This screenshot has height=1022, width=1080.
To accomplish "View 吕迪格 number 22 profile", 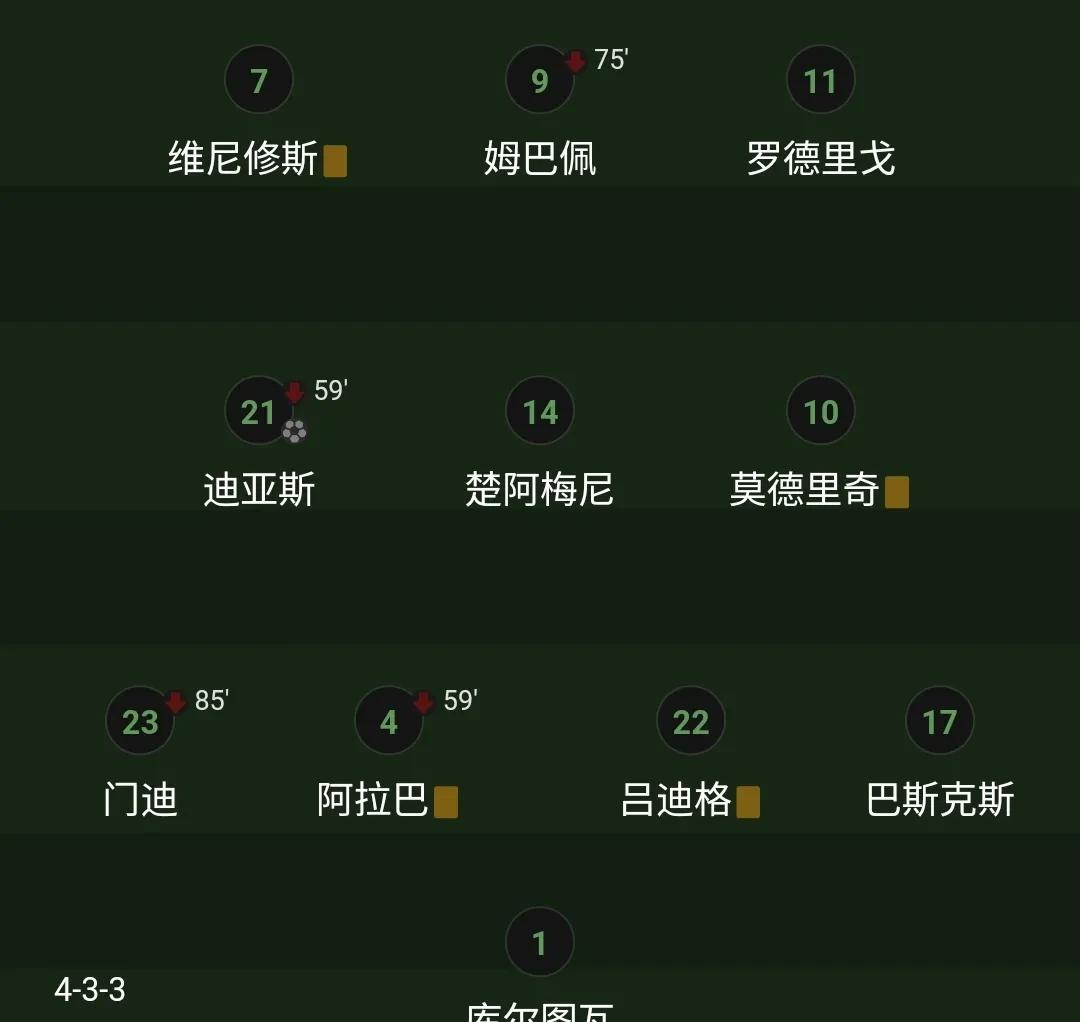I will click(690, 721).
